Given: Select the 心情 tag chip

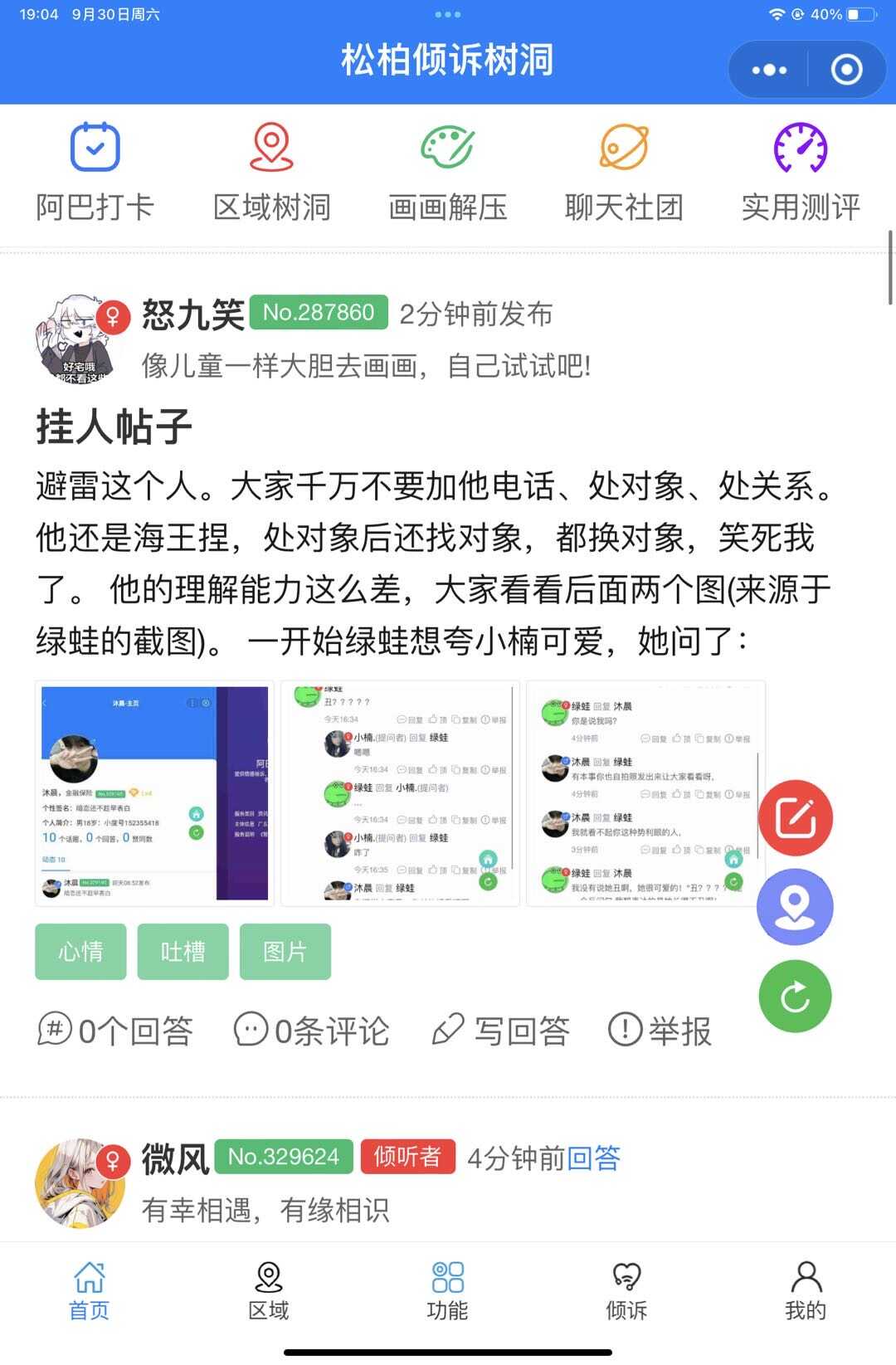Looking at the screenshot, I should pos(80,952).
